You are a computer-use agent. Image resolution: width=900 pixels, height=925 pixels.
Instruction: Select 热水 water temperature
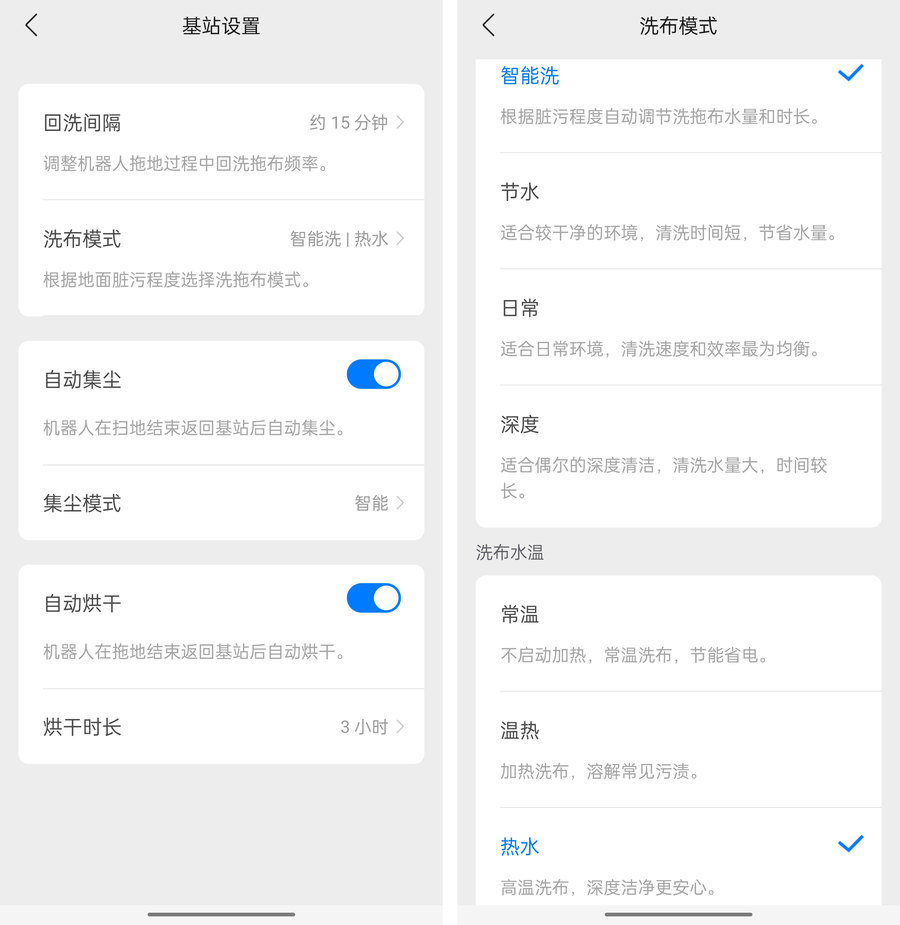click(x=678, y=864)
